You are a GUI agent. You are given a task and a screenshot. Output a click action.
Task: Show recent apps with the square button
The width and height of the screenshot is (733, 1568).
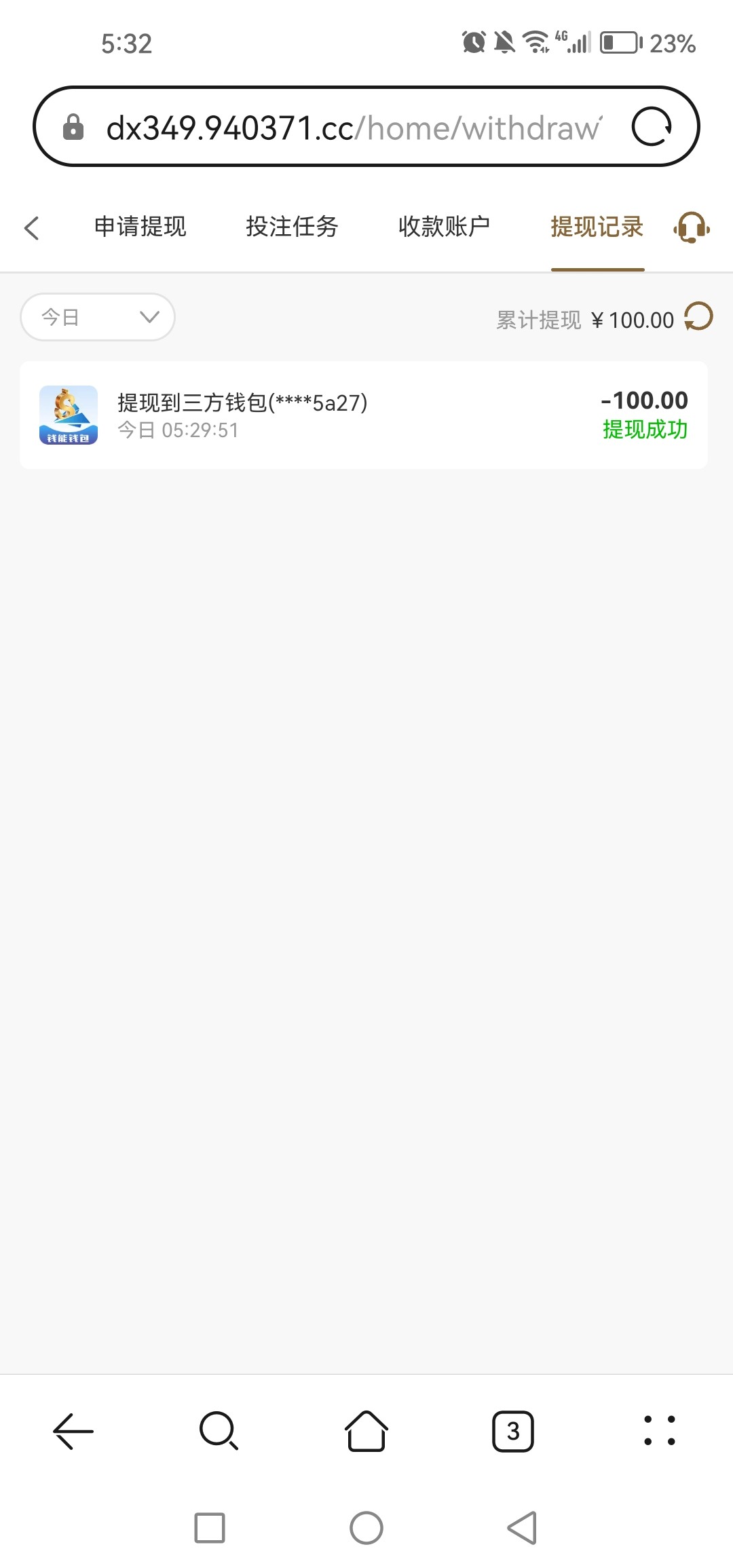[x=210, y=1528]
